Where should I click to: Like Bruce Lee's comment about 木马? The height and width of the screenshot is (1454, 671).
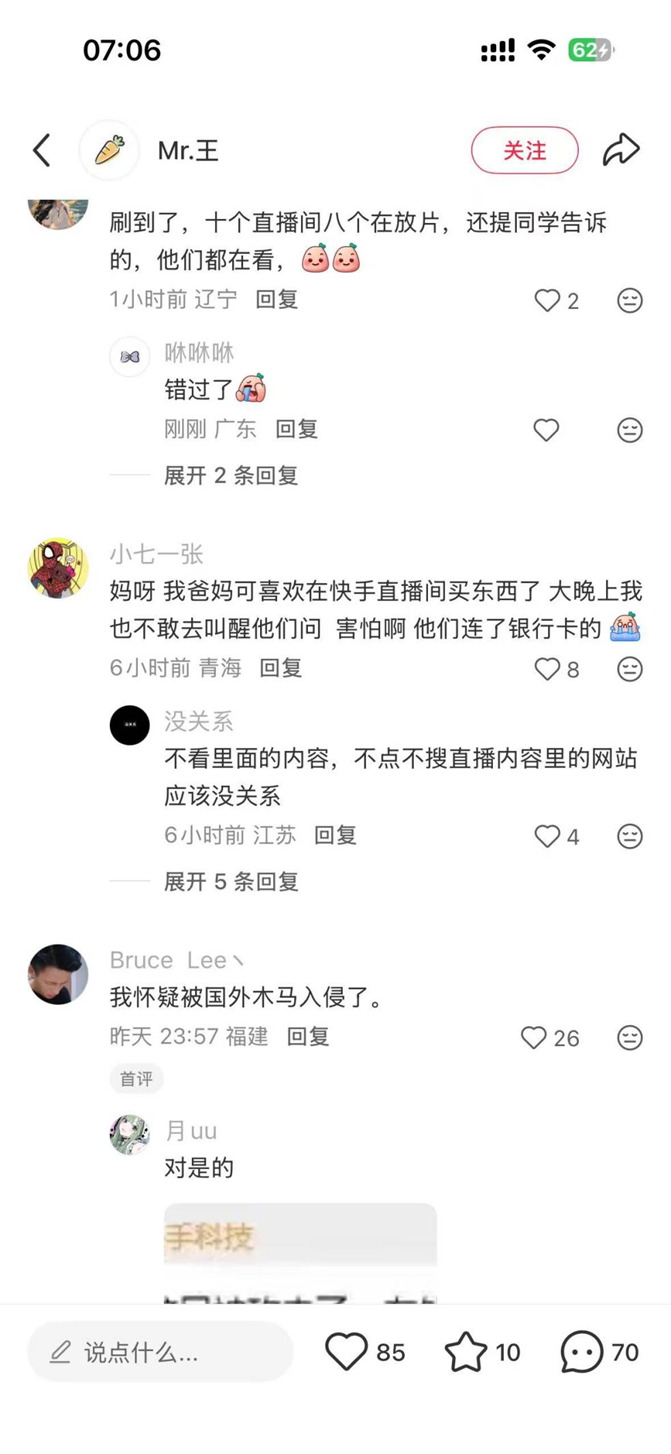click(535, 1038)
